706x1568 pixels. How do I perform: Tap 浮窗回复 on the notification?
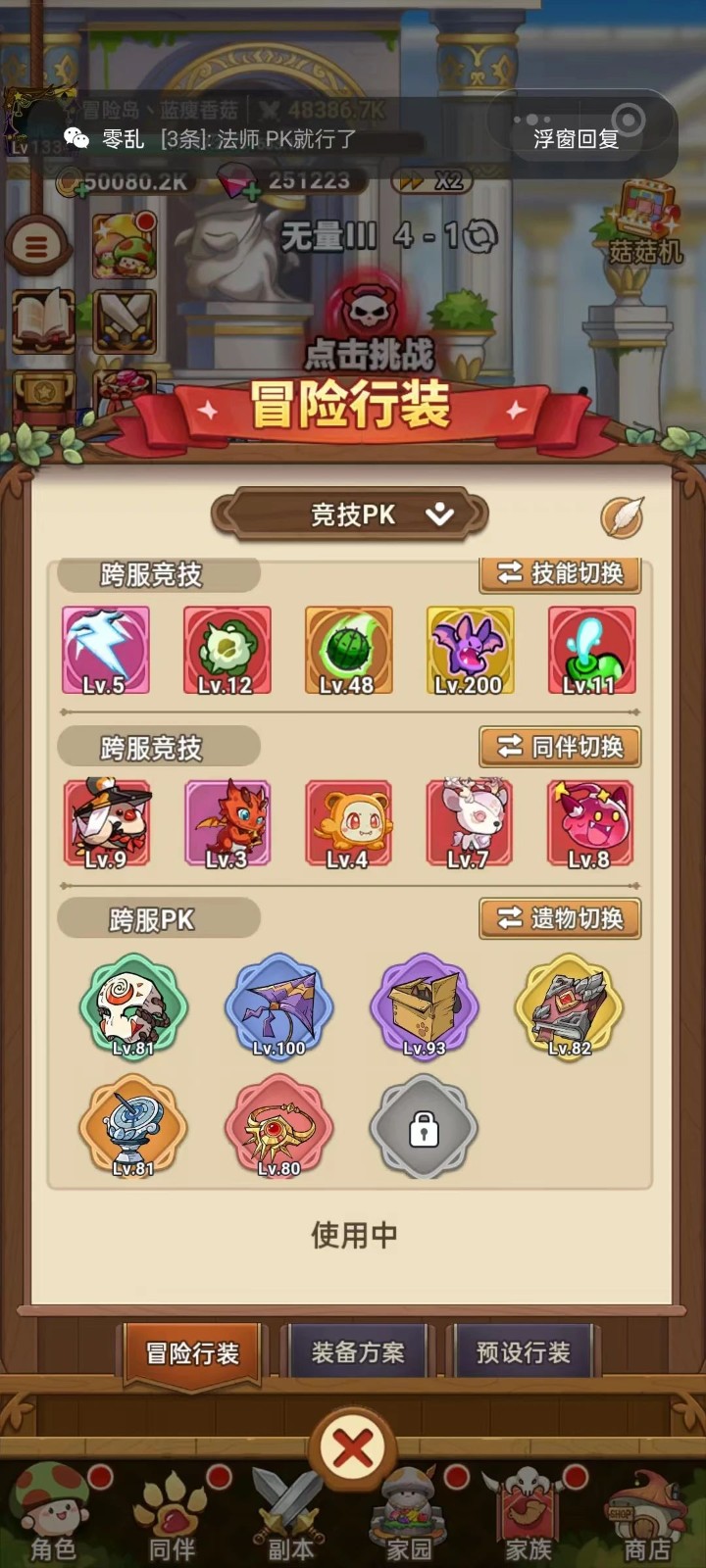click(x=577, y=138)
